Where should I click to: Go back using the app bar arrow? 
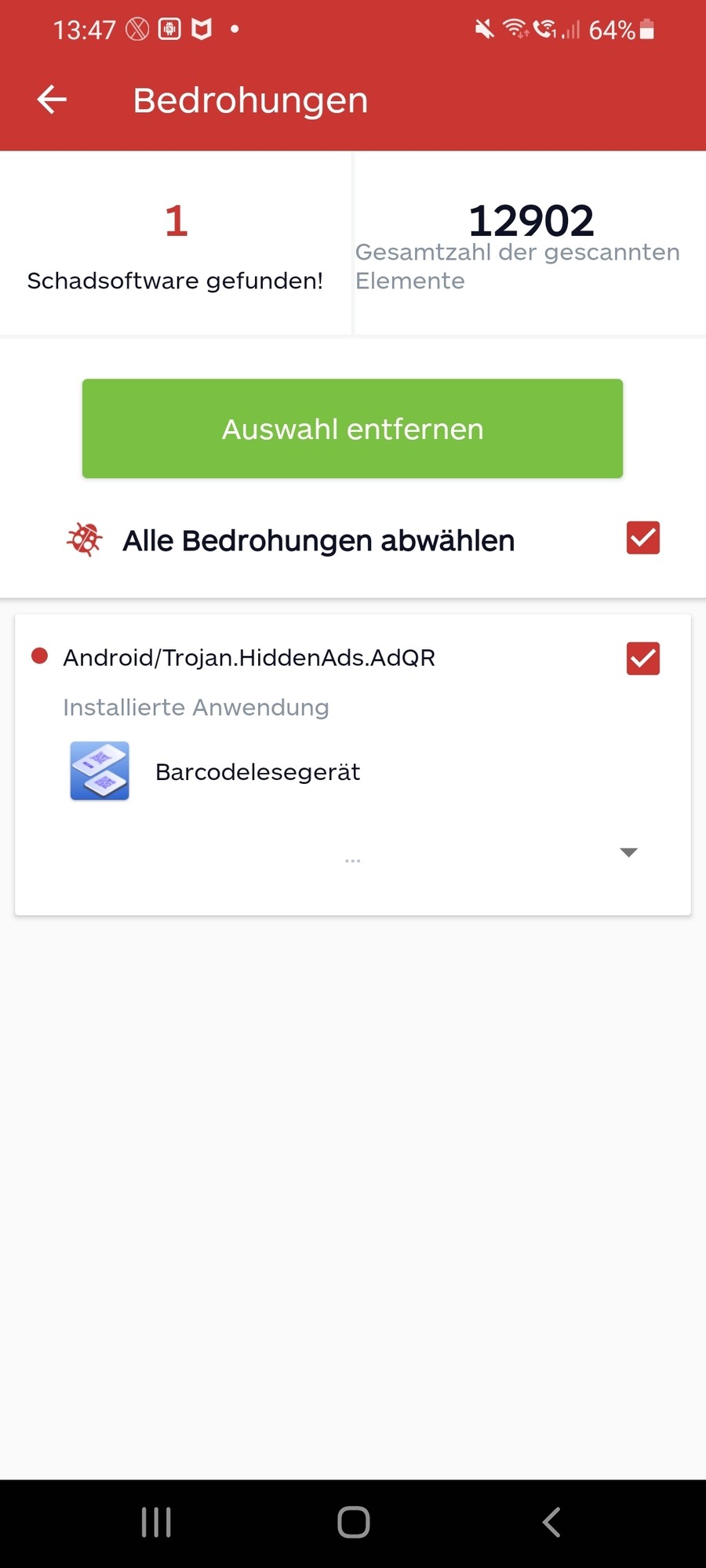pos(52,100)
